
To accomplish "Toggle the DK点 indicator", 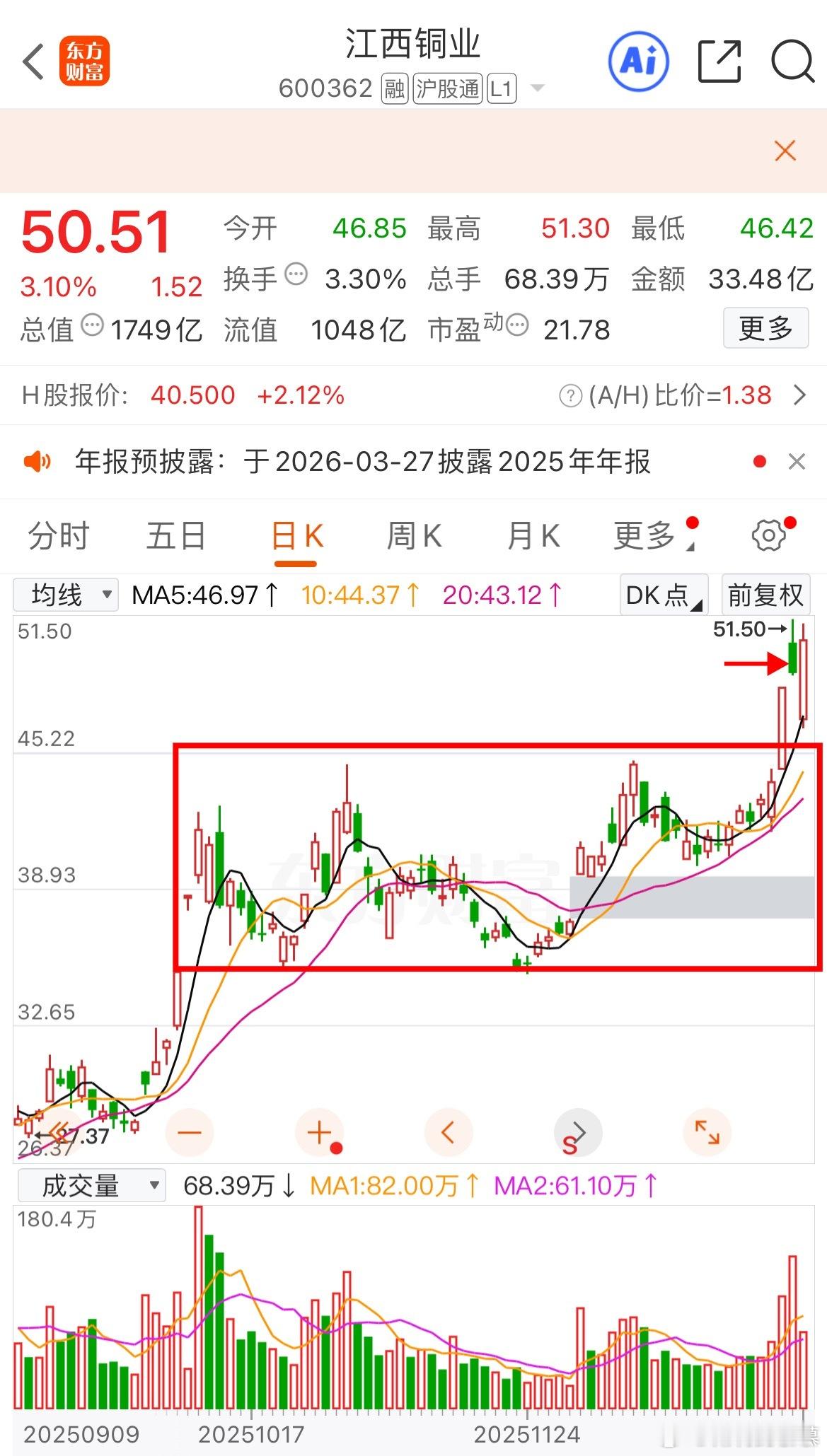I will tap(661, 595).
